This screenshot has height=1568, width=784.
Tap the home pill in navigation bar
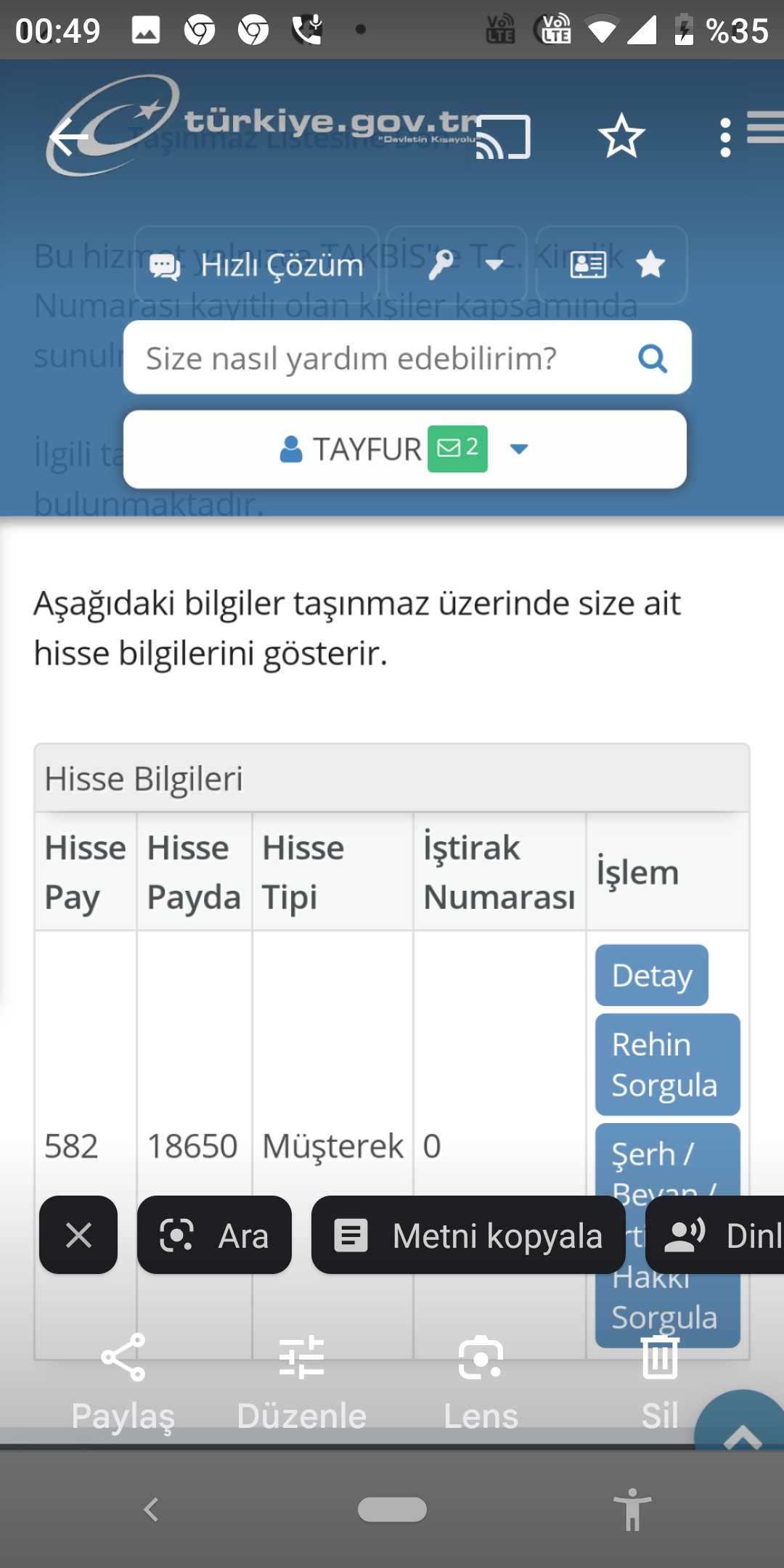(x=392, y=1510)
